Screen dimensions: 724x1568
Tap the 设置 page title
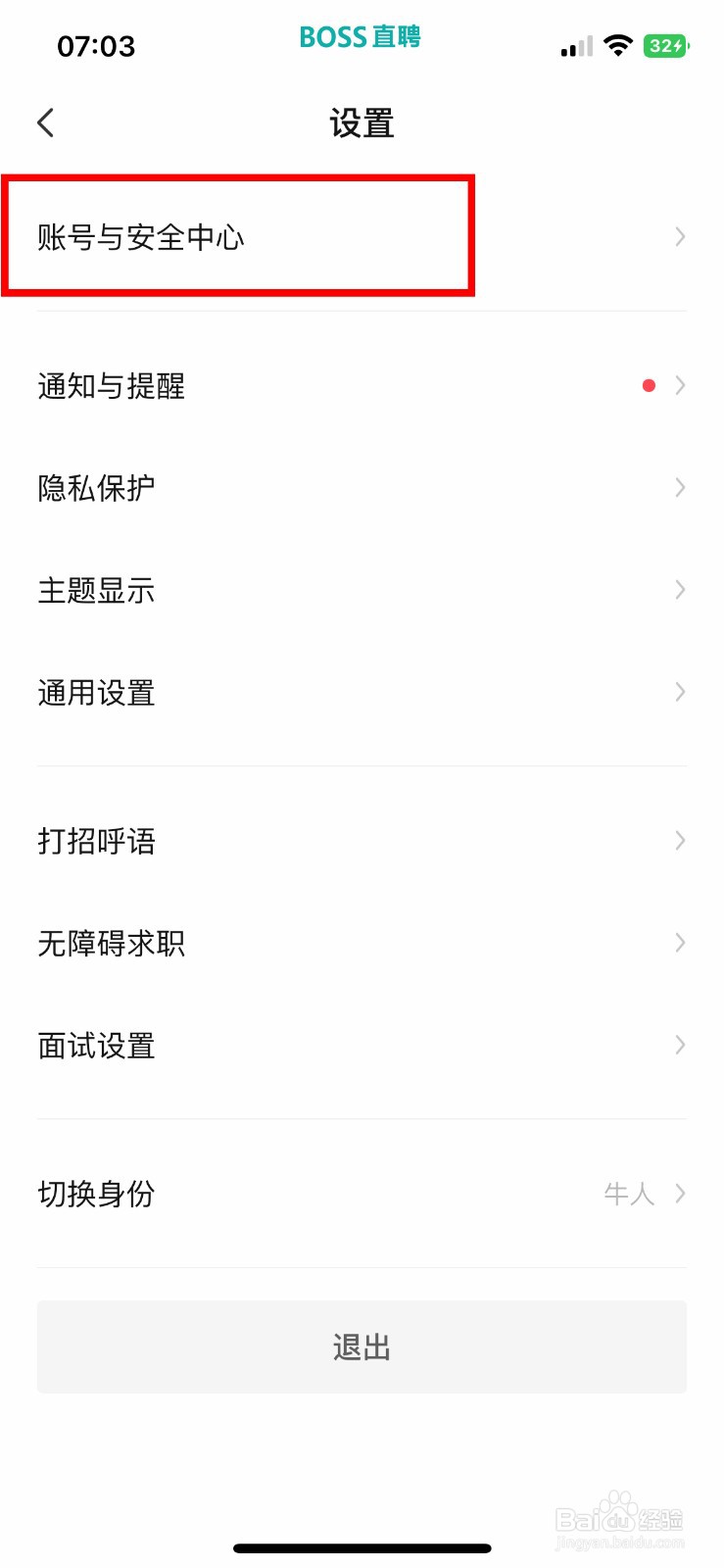pyautogui.click(x=362, y=122)
